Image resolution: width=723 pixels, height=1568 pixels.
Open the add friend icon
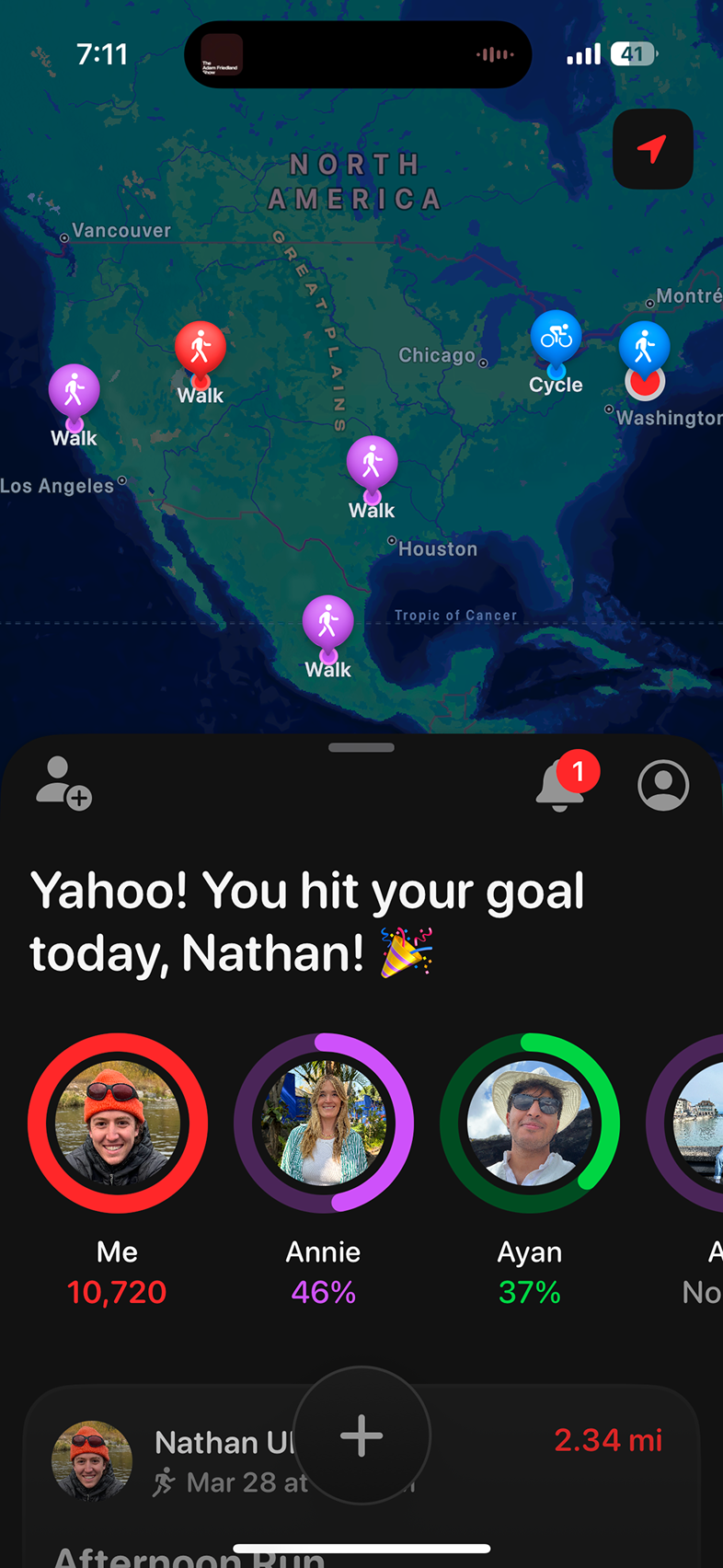tap(63, 783)
